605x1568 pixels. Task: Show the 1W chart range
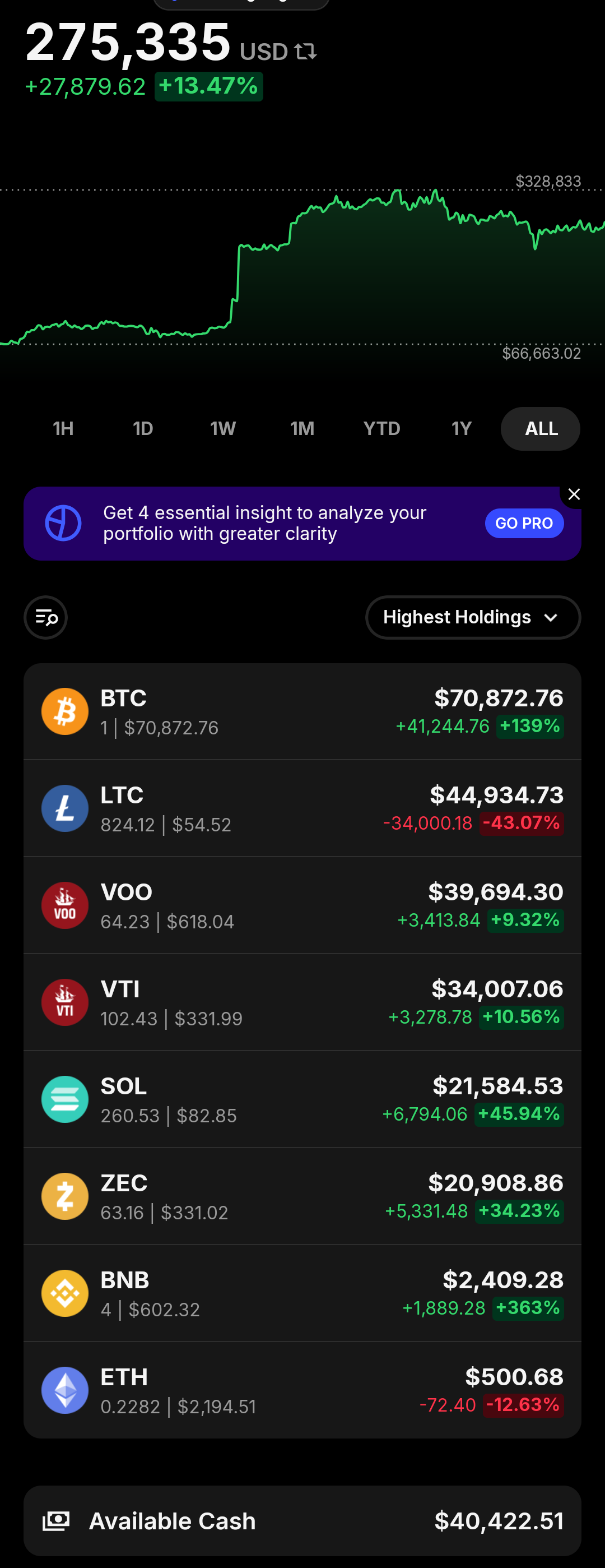pyautogui.click(x=222, y=428)
